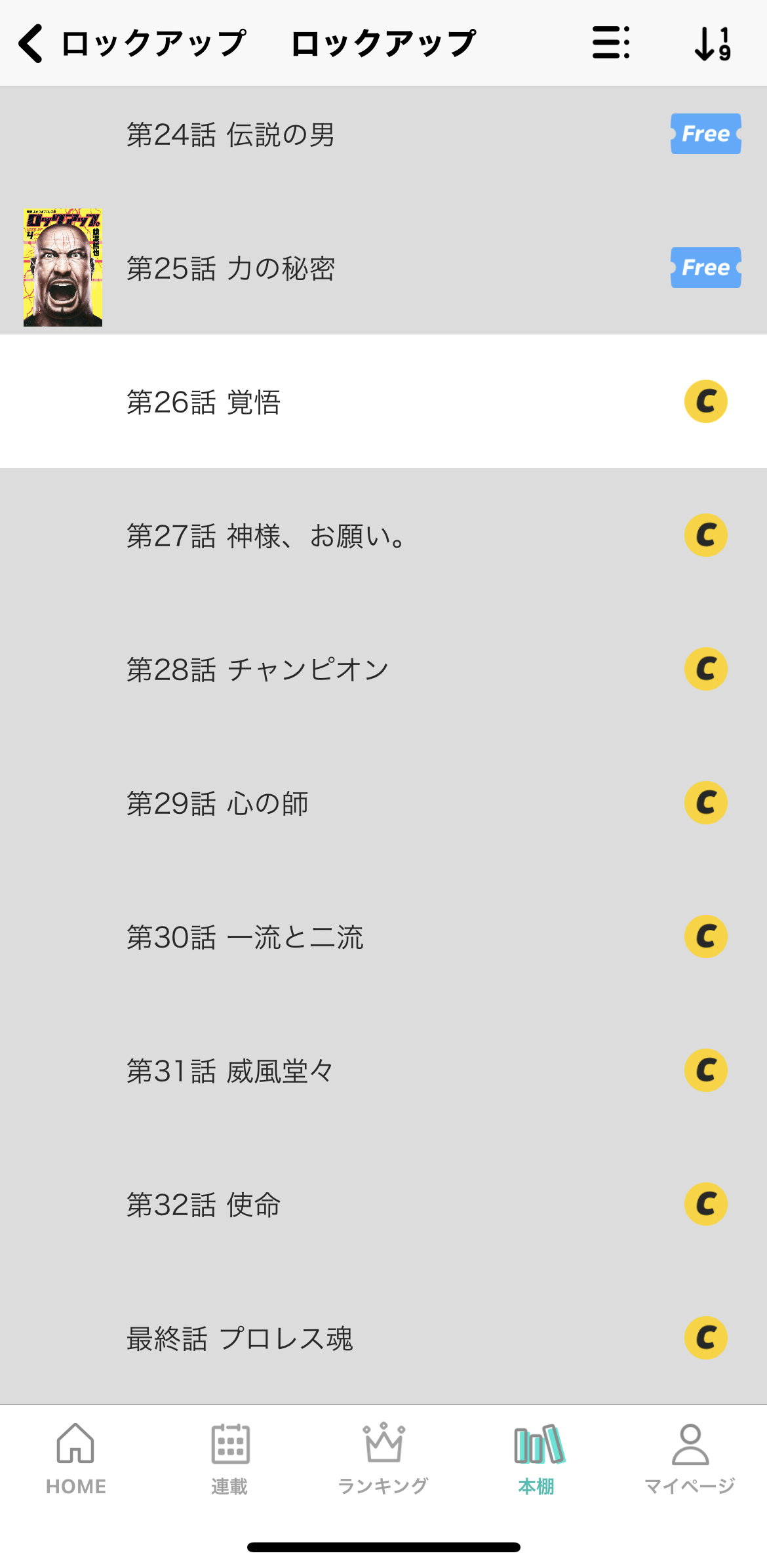This screenshot has height=1568, width=767.
Task: Open free chapter 第25話 力の秘密
Action: click(383, 268)
